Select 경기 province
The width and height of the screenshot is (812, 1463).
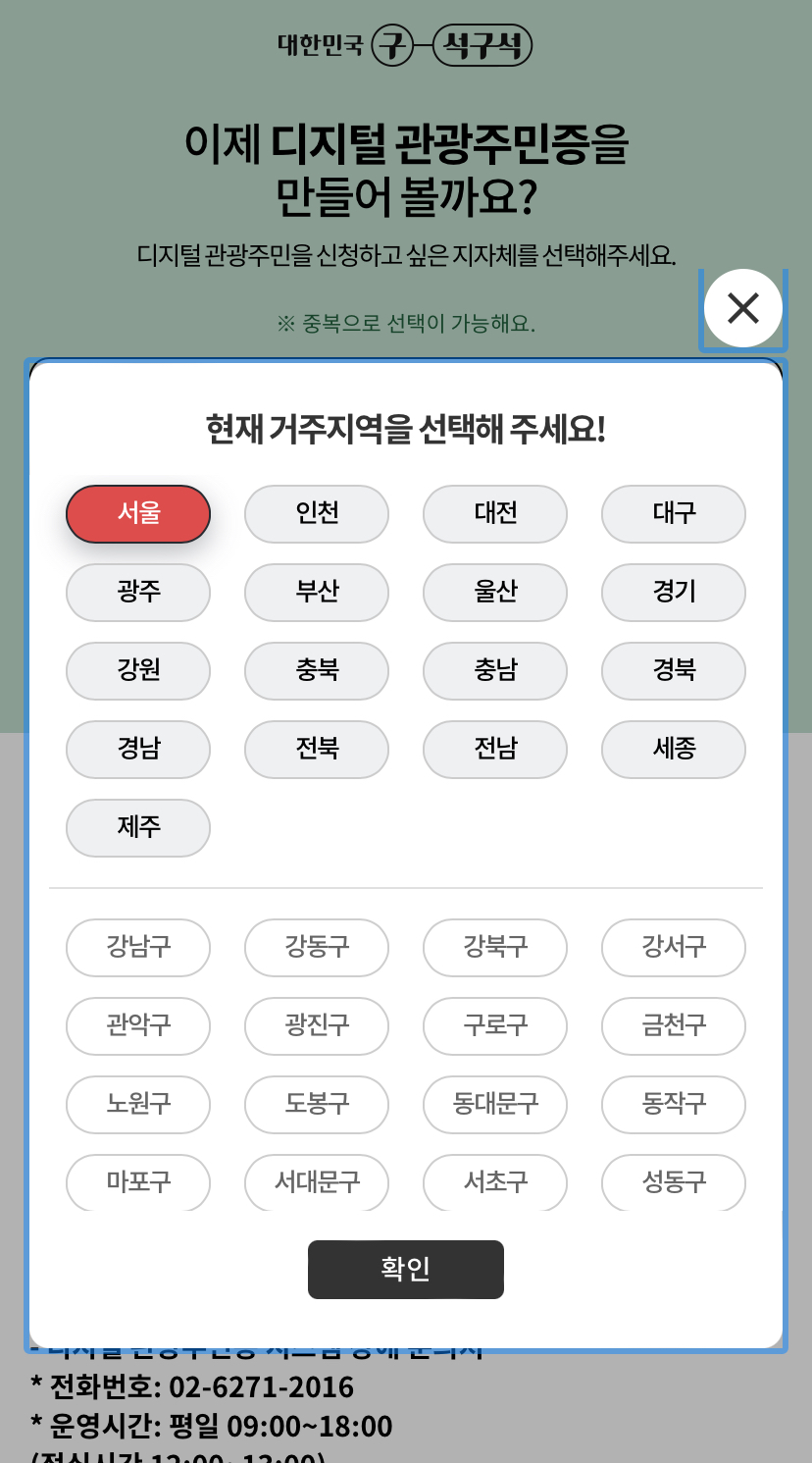[x=673, y=593]
